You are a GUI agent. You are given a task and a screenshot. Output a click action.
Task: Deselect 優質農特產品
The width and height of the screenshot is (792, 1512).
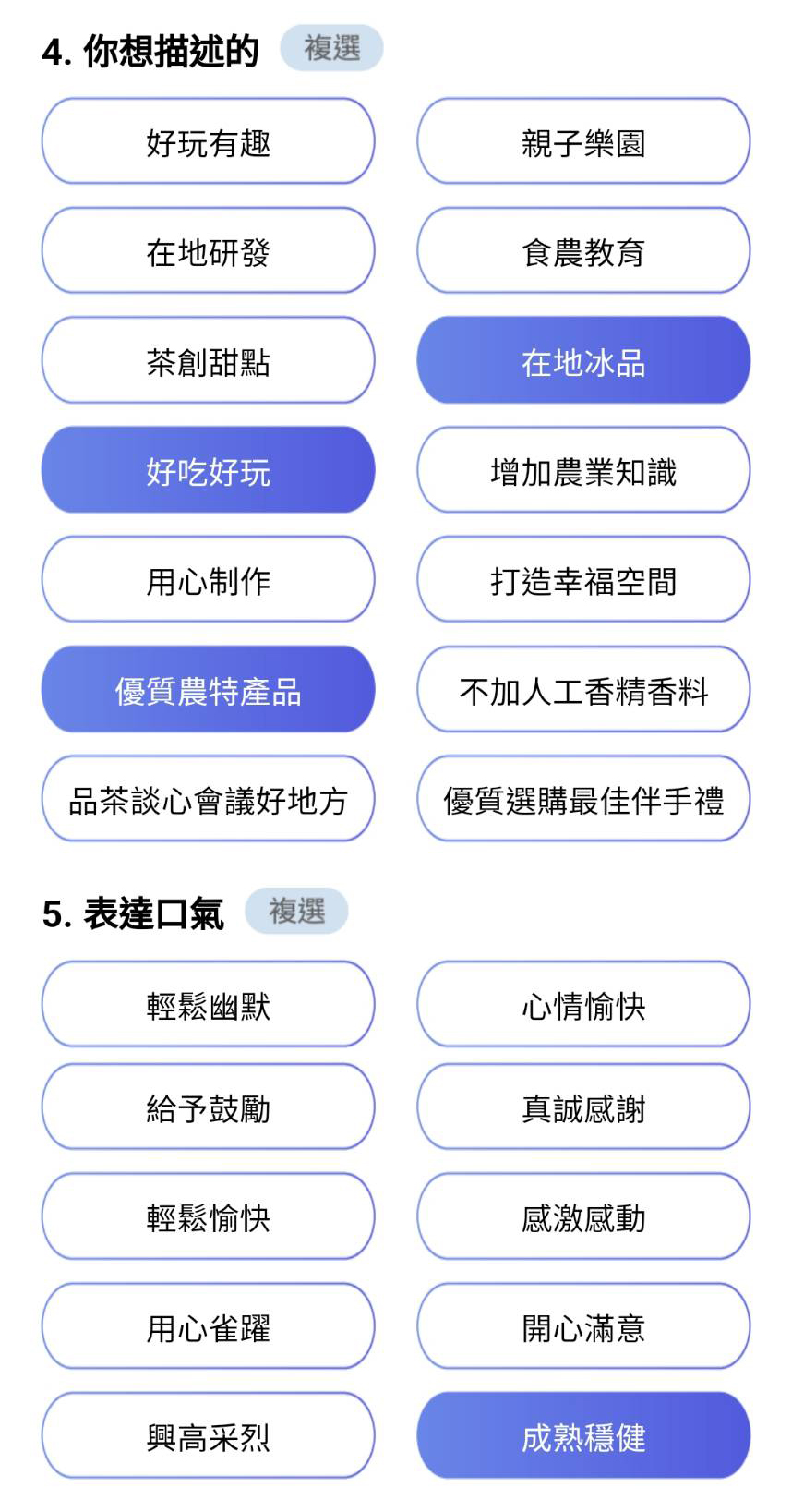tap(208, 690)
